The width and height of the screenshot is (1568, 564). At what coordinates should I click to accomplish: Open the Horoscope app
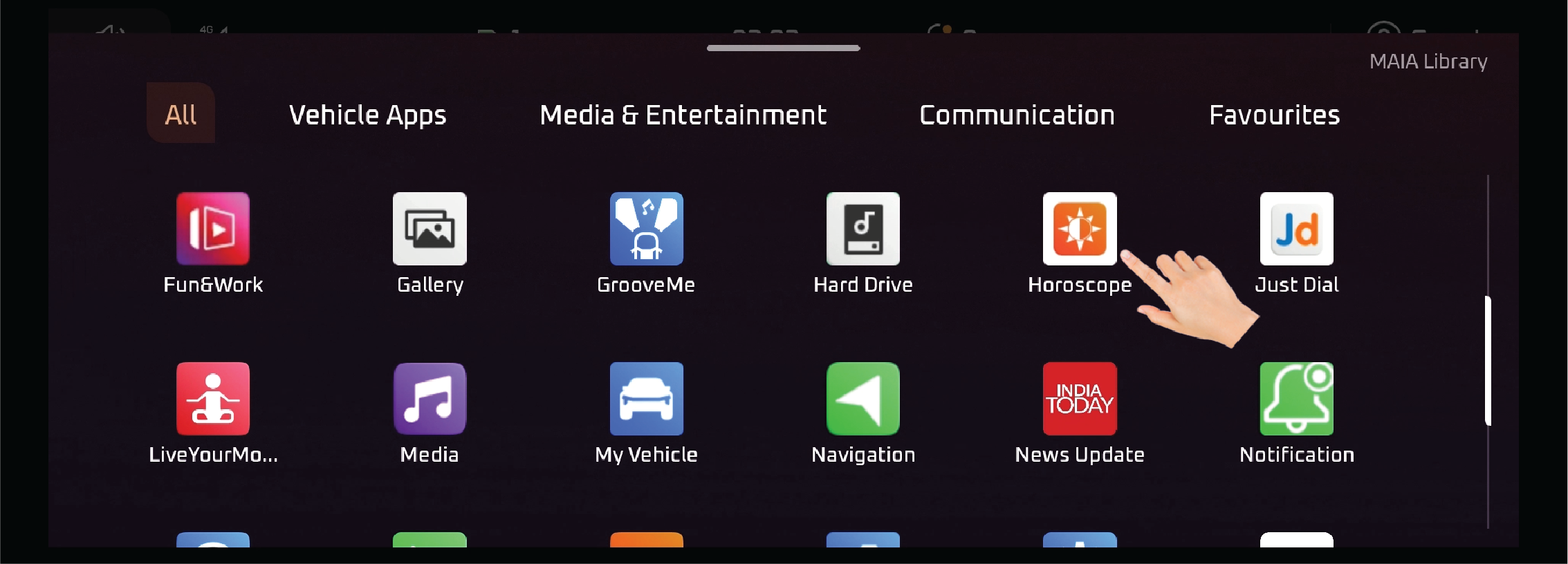click(x=1079, y=229)
